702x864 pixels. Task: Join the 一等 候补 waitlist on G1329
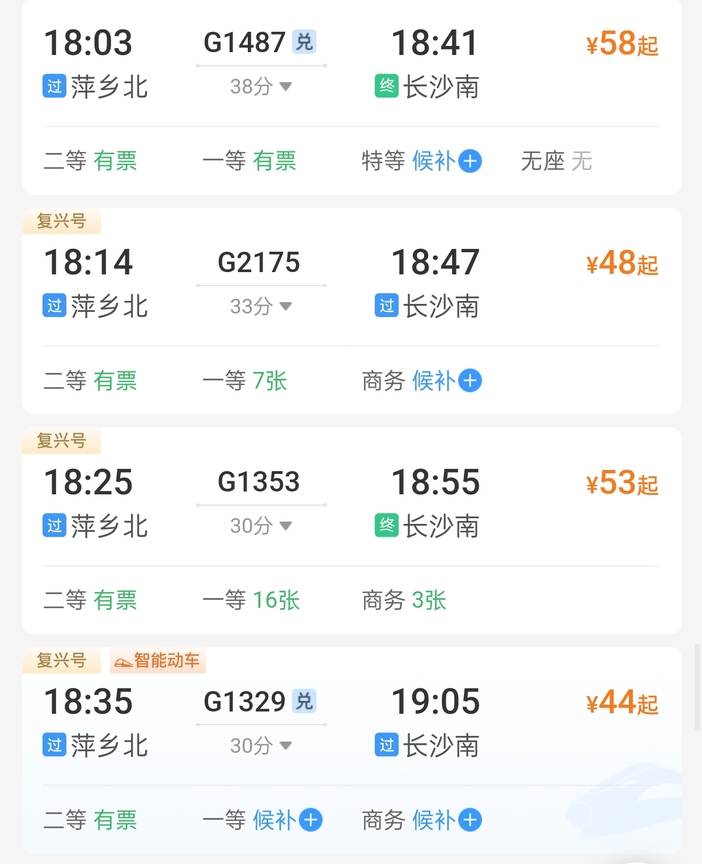[x=288, y=821]
